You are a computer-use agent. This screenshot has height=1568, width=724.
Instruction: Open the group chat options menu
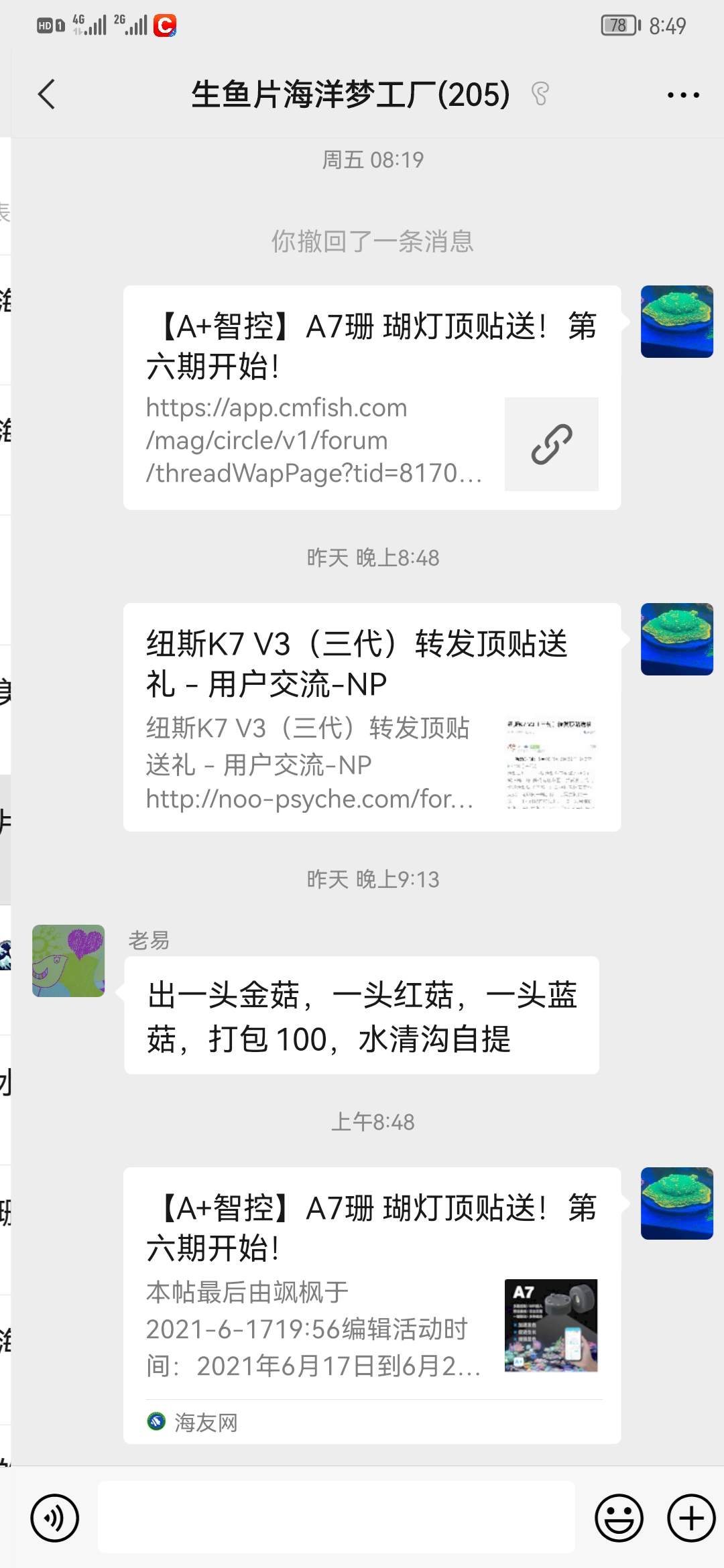coord(683,94)
